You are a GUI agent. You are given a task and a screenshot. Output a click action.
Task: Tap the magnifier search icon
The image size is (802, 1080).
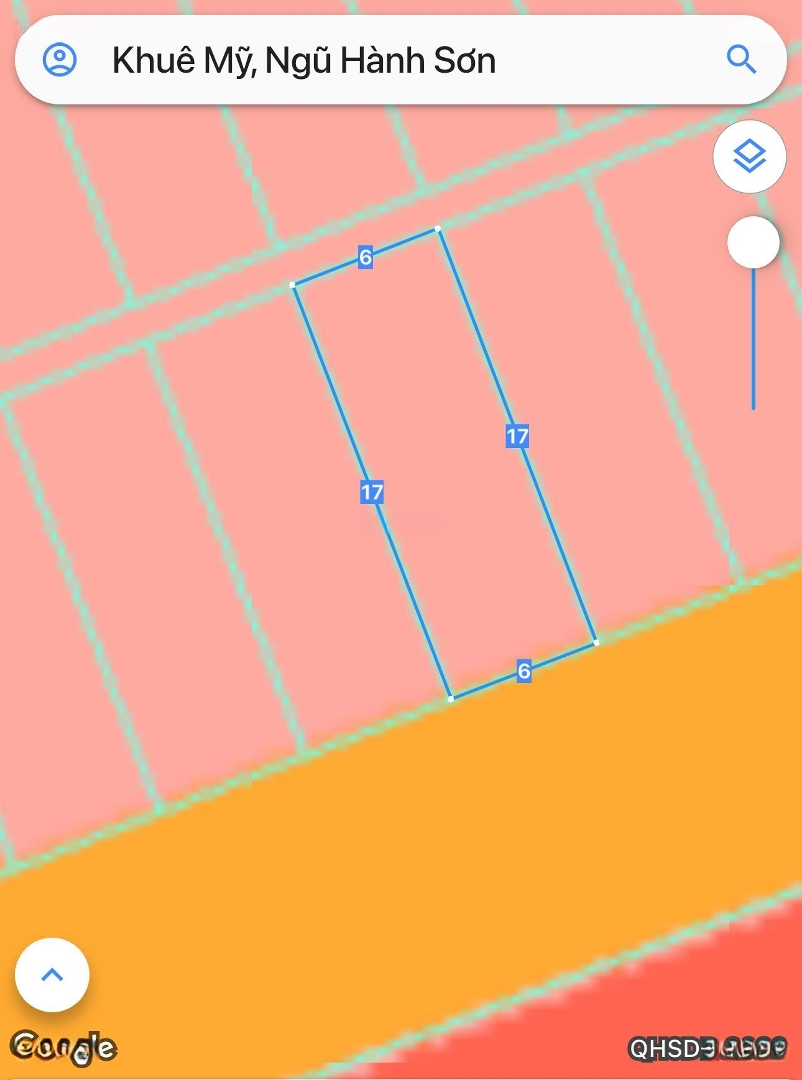741,60
